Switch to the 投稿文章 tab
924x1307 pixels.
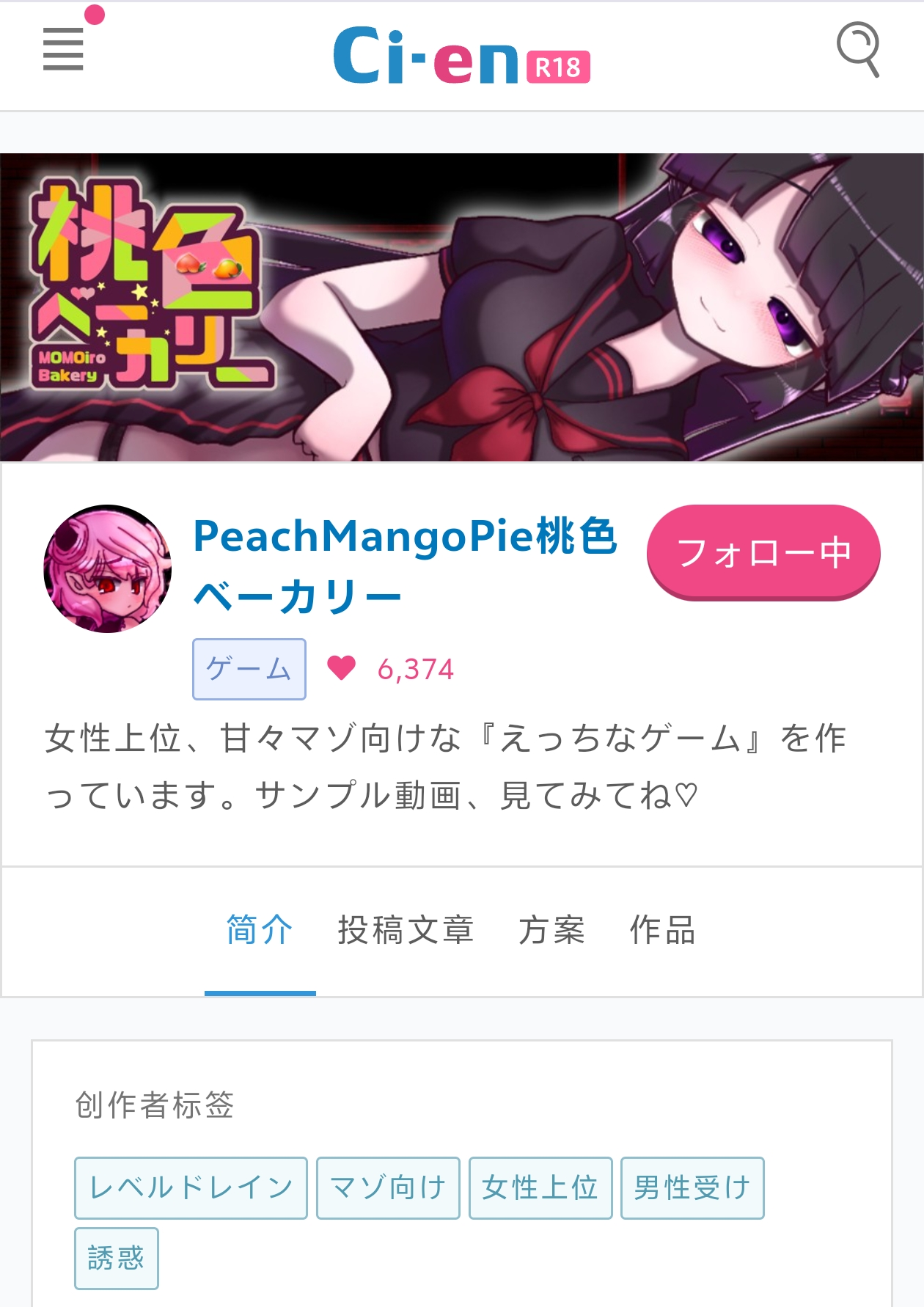pyautogui.click(x=406, y=930)
